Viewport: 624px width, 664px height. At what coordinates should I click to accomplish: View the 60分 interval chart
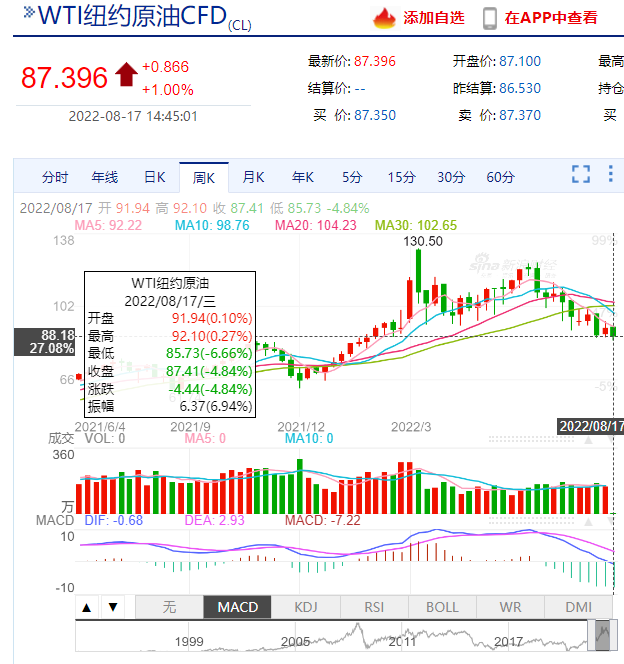500,178
